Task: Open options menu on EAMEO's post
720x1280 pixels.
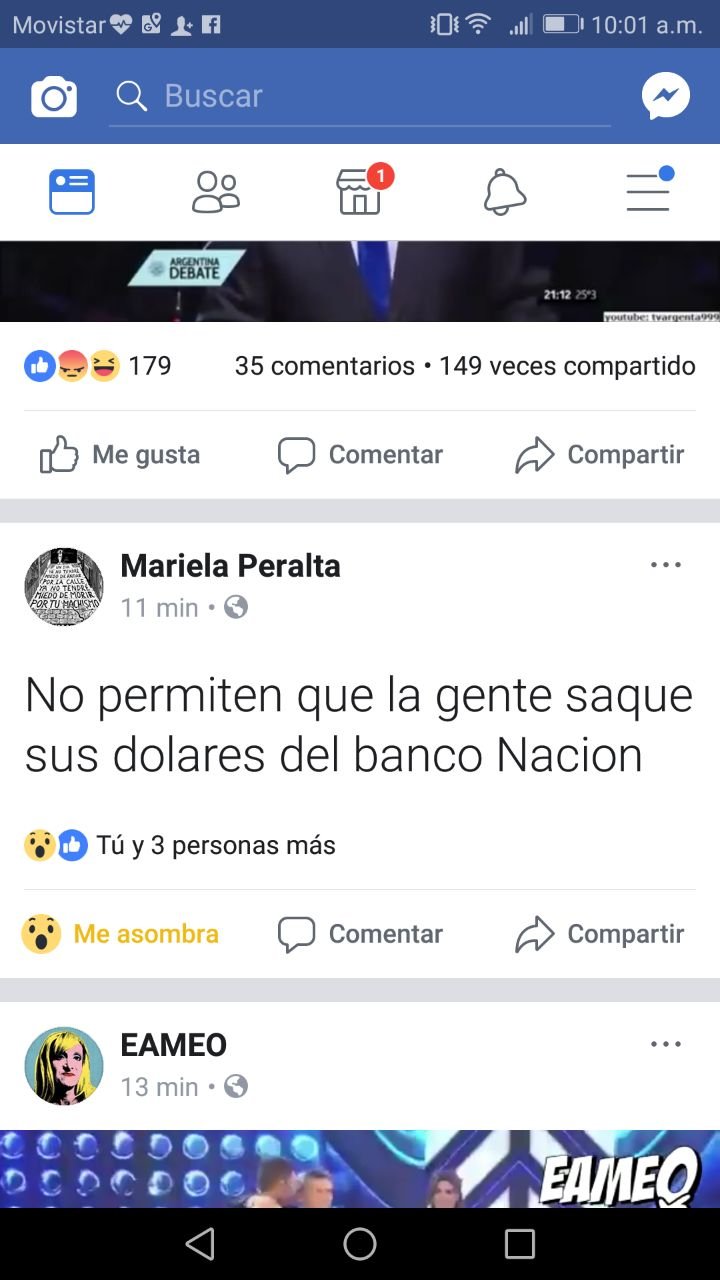Action: 665,1044
